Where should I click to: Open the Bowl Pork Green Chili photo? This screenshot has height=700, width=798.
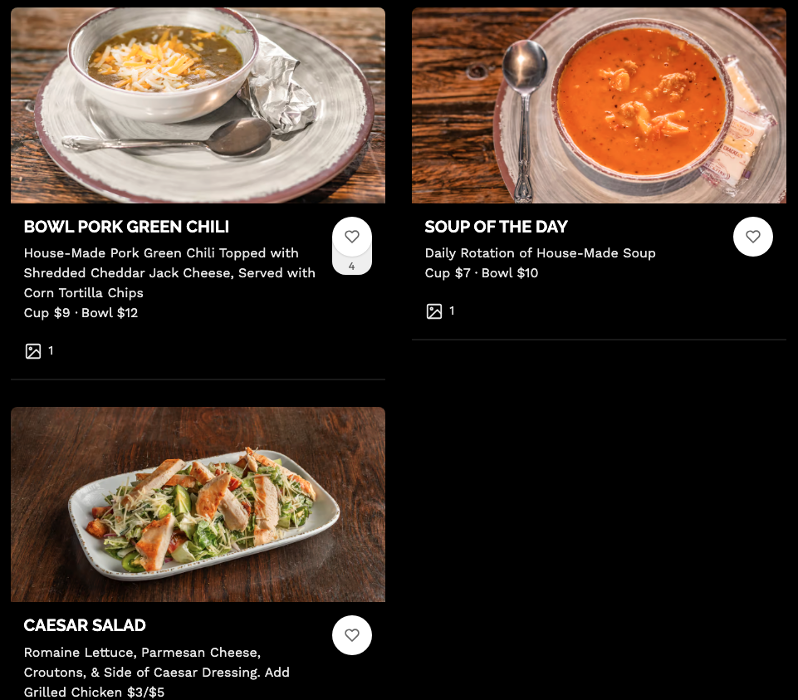198,105
